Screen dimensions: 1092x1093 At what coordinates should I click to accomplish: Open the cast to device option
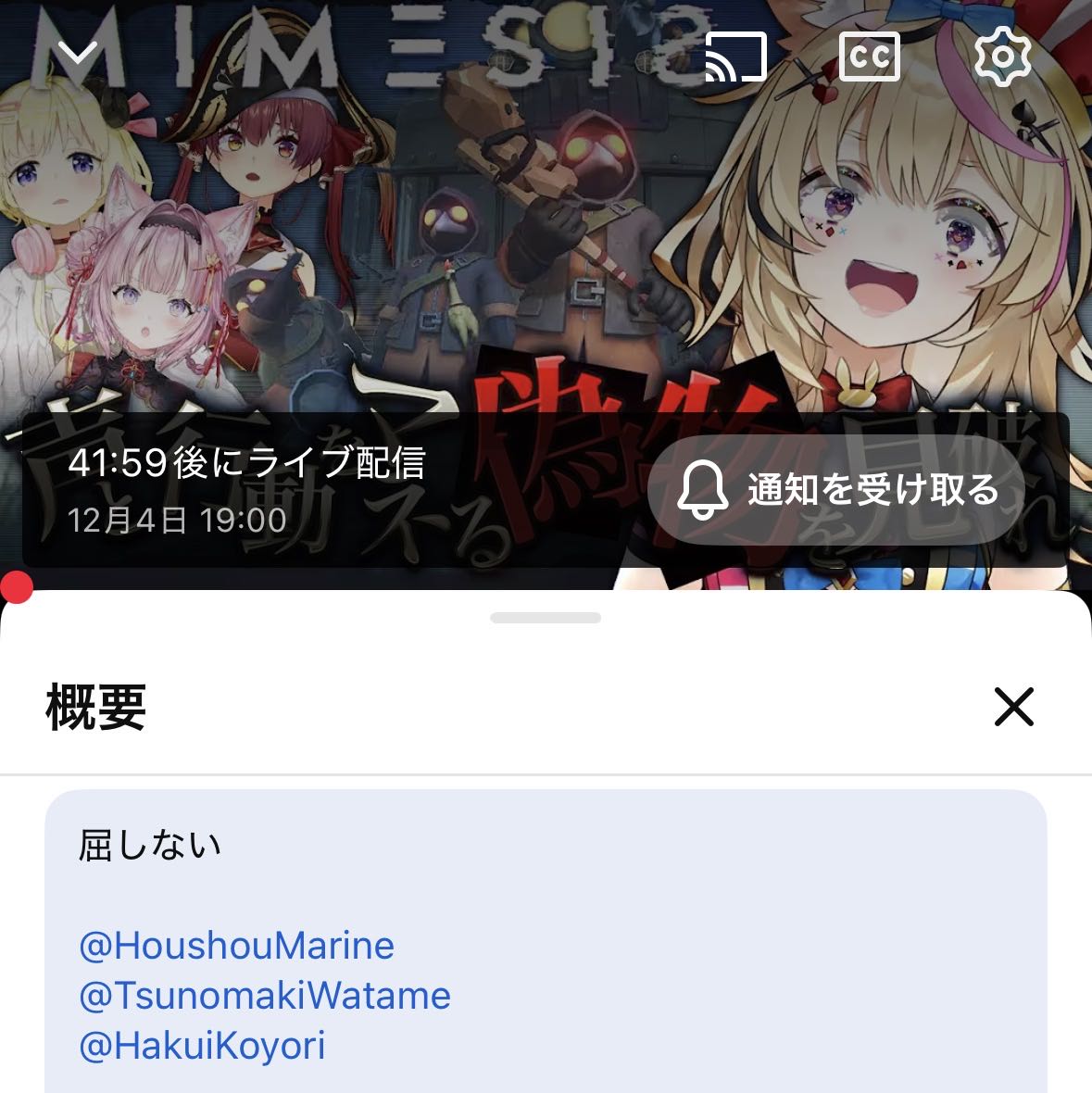pyautogui.click(x=736, y=57)
